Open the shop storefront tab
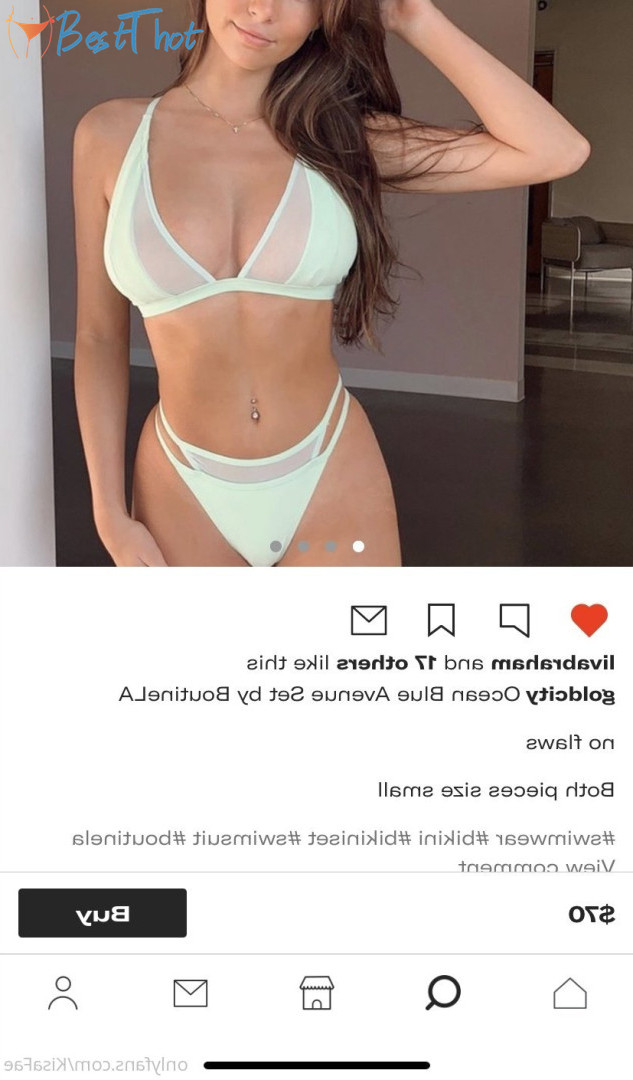 [x=316, y=993]
